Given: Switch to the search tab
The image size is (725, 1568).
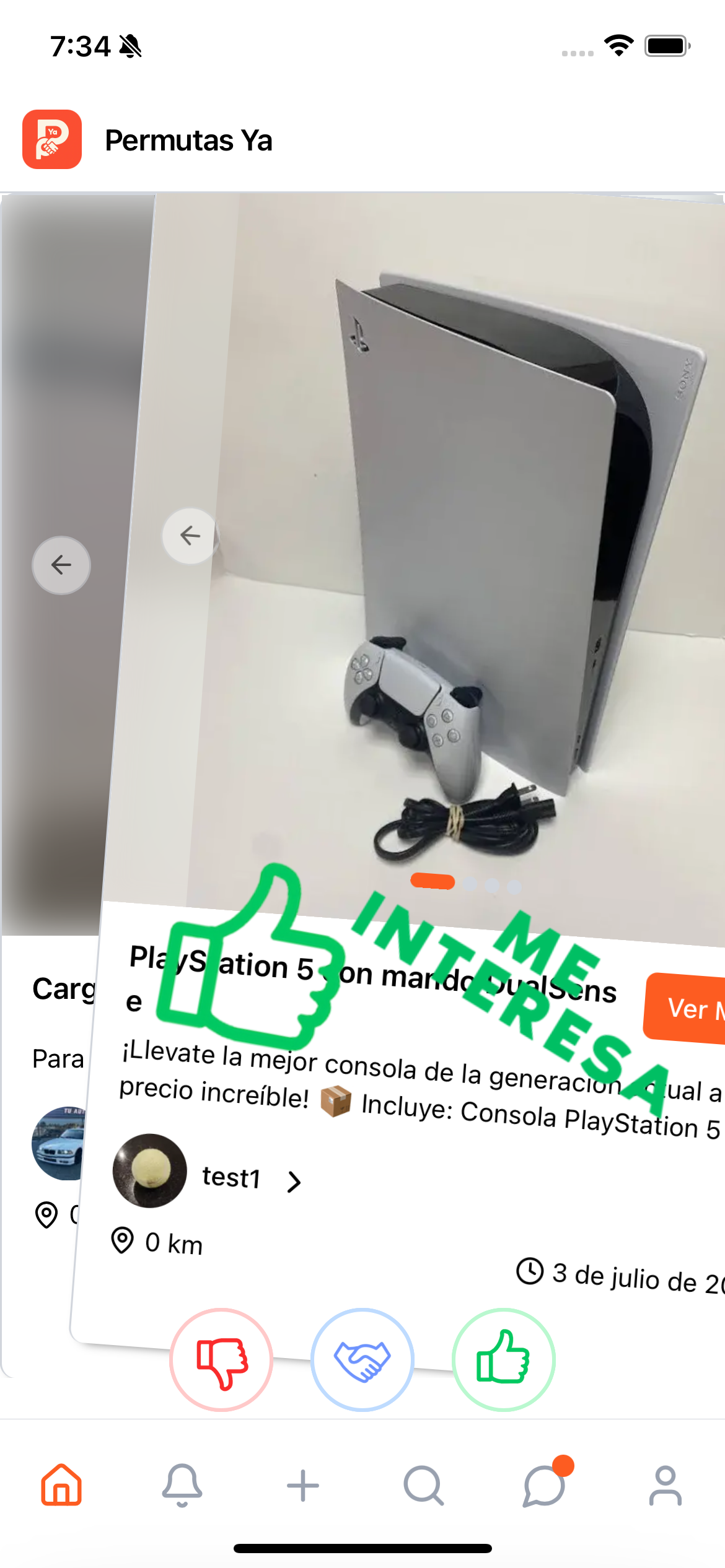Looking at the screenshot, I should tap(423, 1484).
